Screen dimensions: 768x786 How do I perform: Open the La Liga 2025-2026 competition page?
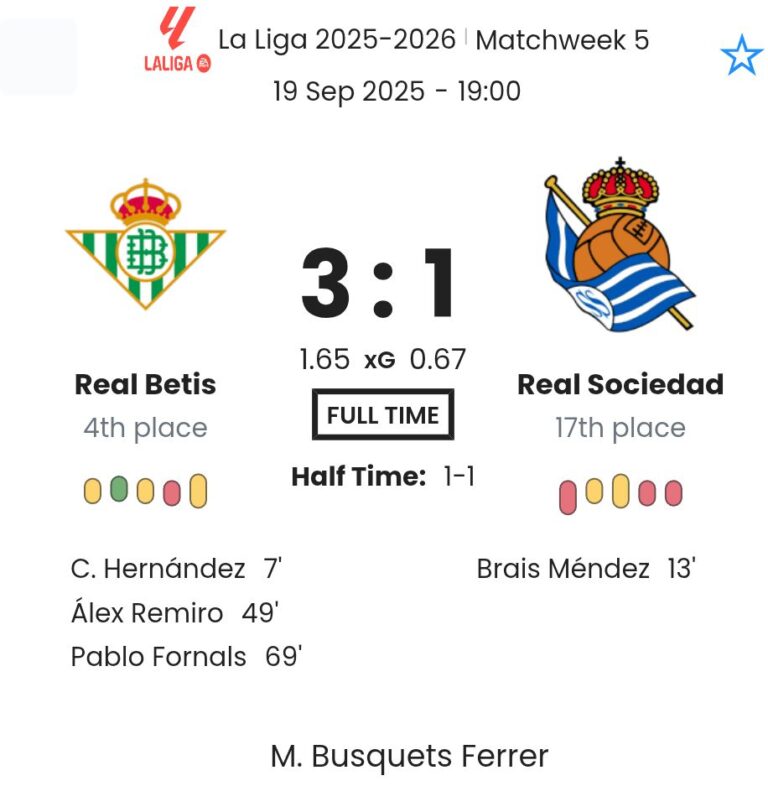coord(337,40)
